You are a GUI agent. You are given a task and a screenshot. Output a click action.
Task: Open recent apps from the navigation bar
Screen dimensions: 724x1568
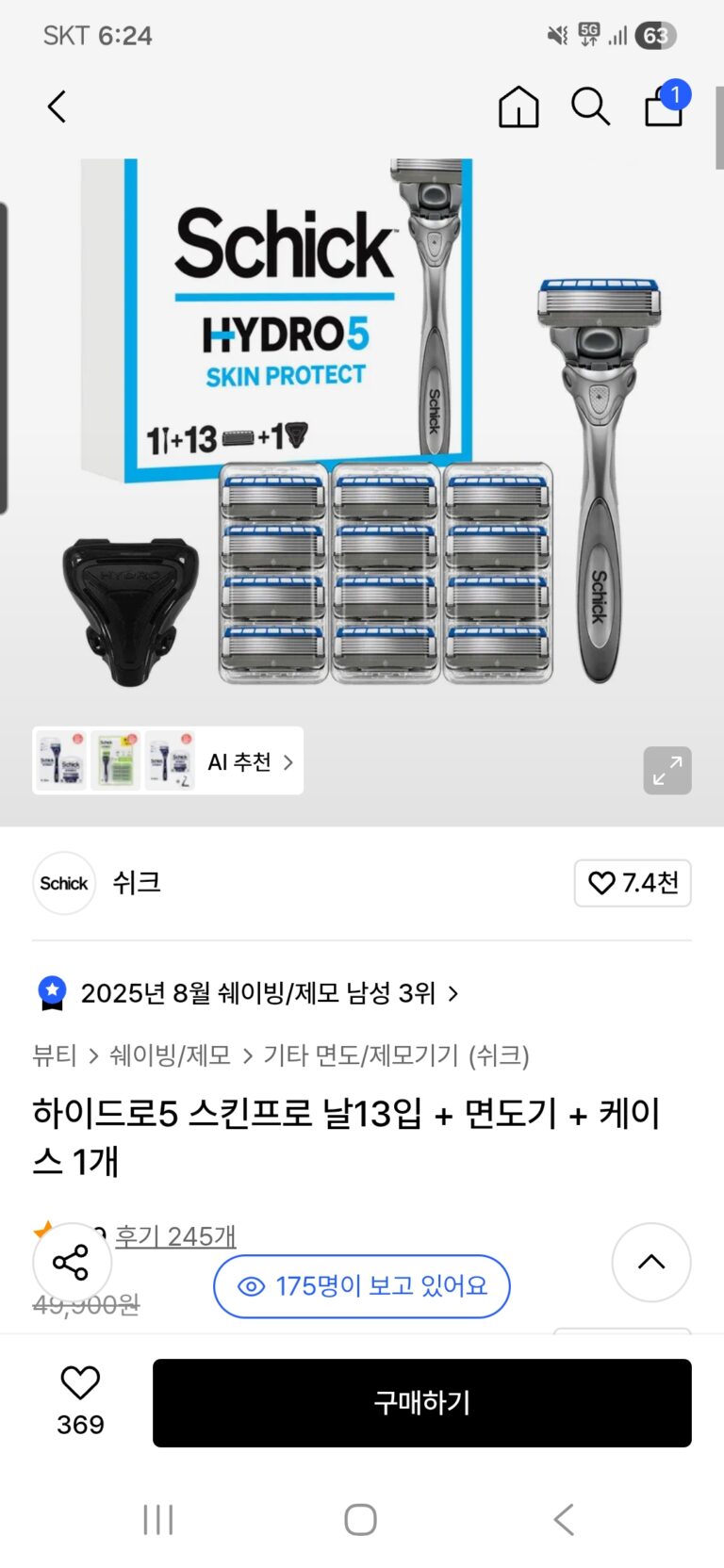point(158,1520)
